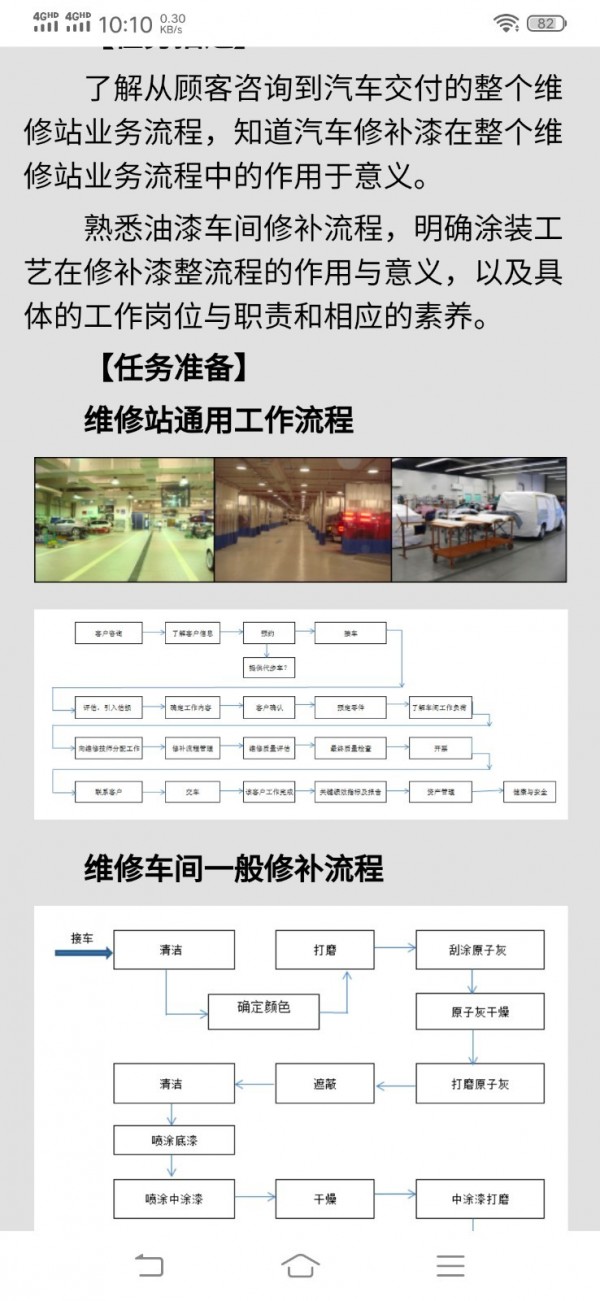The image size is (600, 1301).
Task: Open the workshop photo strip image
Action: (300, 520)
